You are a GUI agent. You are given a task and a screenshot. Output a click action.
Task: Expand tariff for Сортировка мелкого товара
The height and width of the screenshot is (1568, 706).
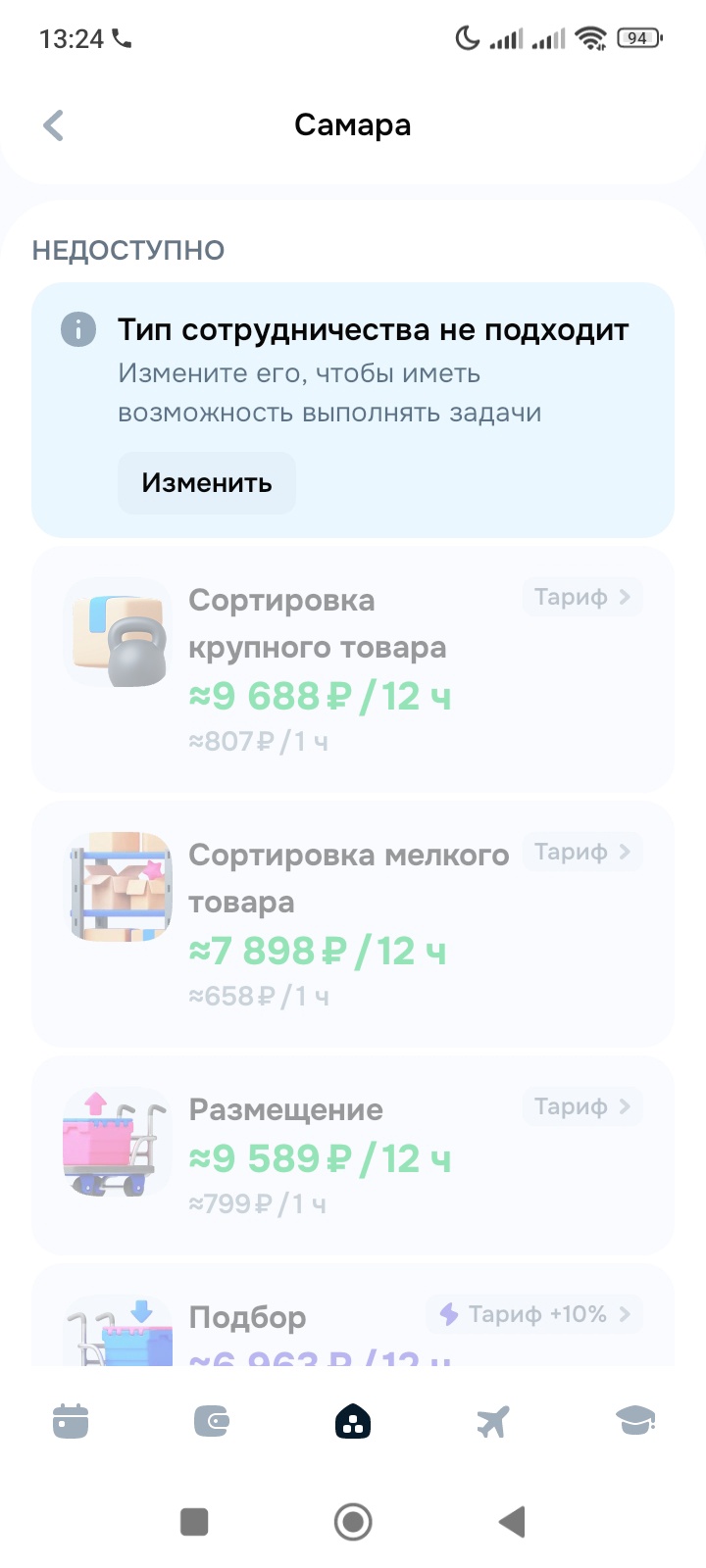[x=581, y=852]
